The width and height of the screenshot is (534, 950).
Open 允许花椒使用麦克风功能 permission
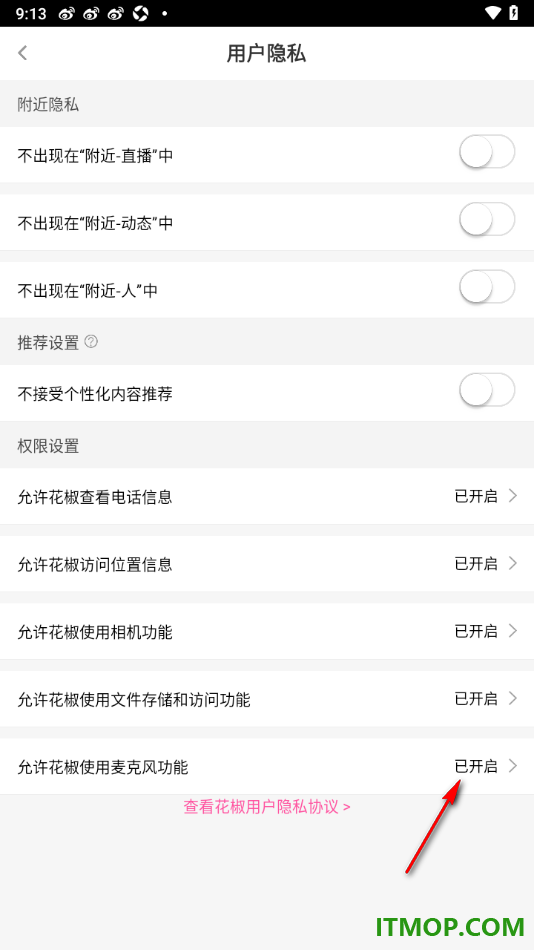point(267,767)
